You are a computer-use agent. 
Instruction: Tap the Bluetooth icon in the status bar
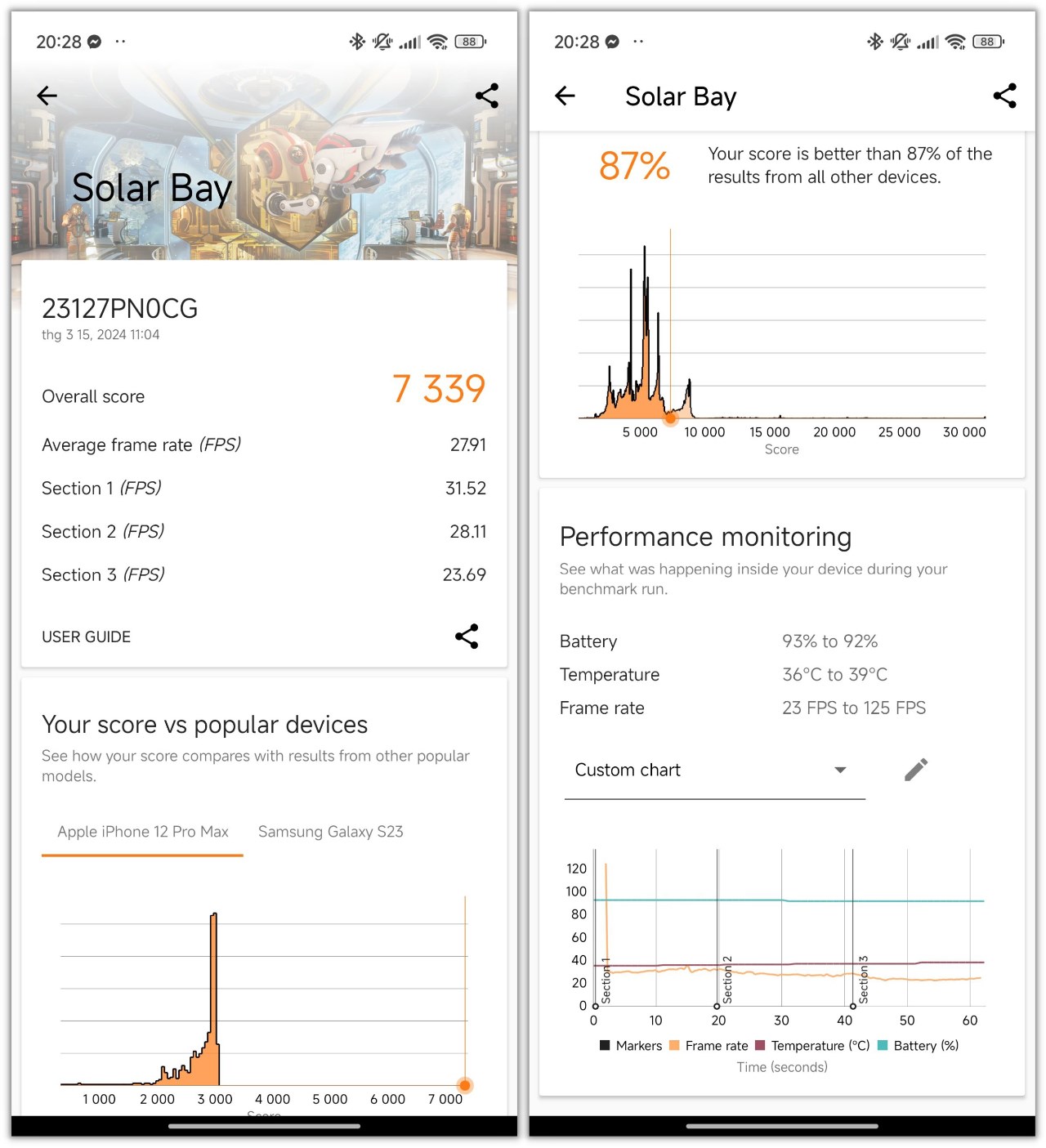(x=356, y=41)
